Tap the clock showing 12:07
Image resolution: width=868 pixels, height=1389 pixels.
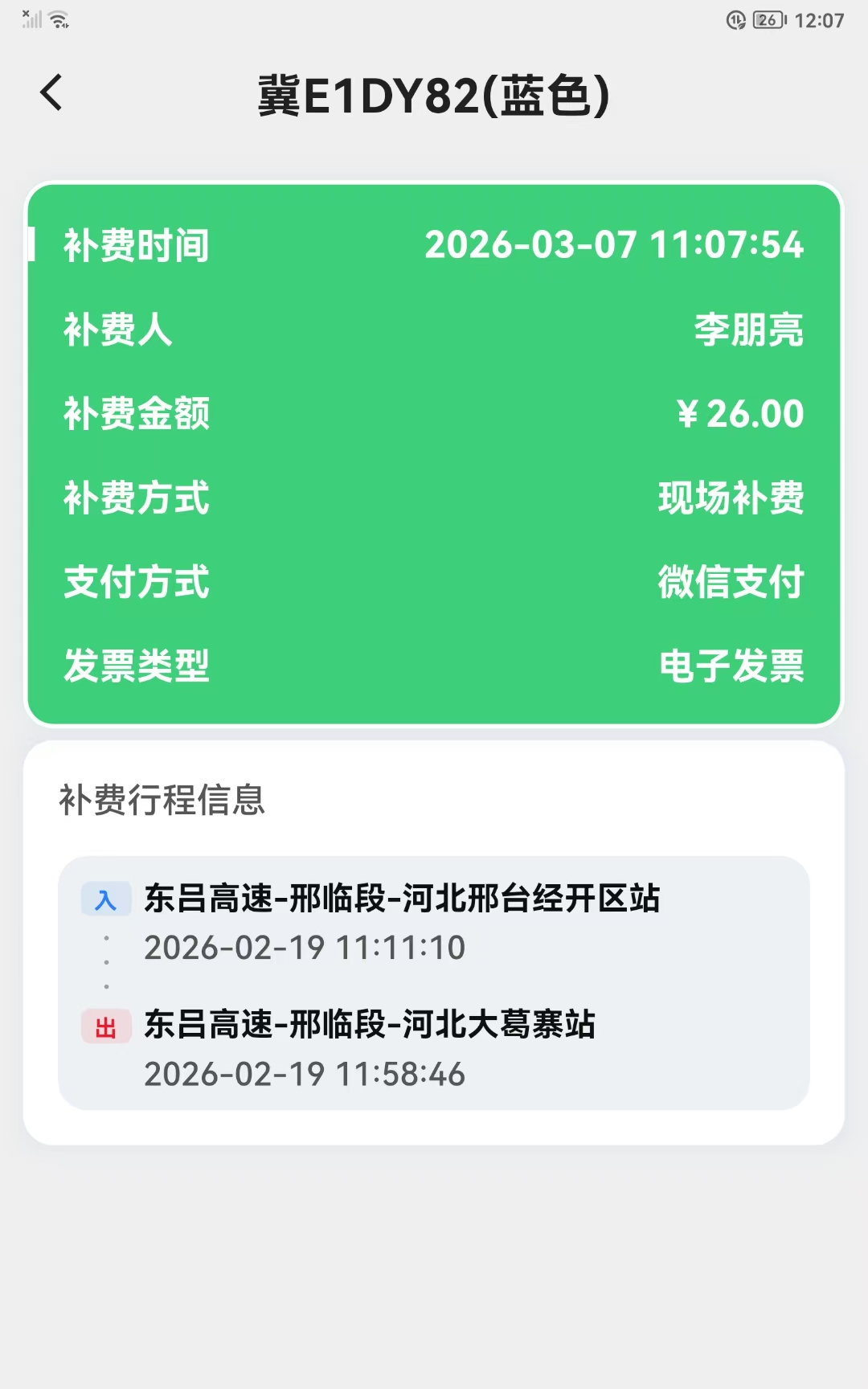click(819, 21)
